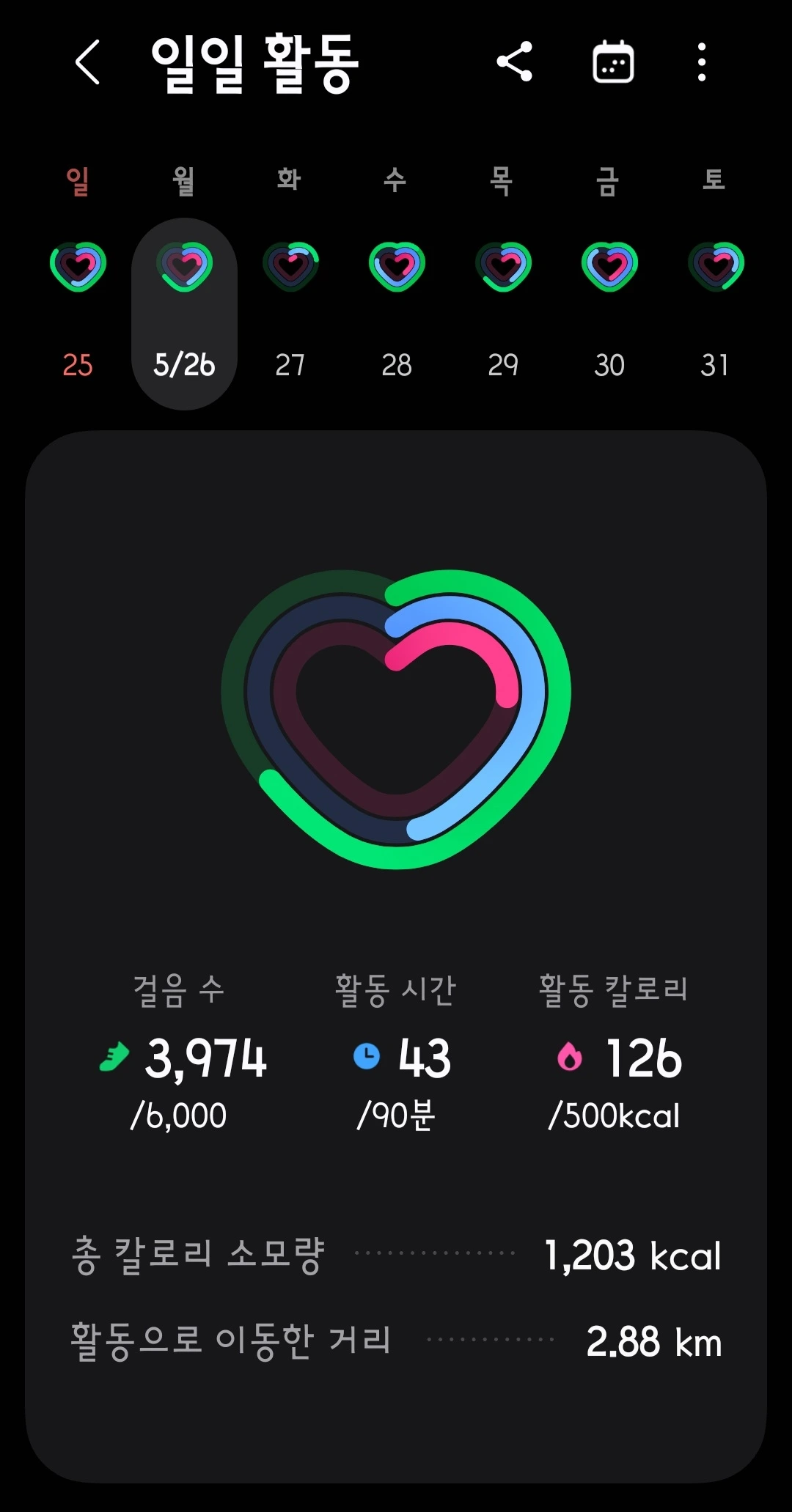The image size is (792, 1512).
Task: Open the more options menu
Action: tap(702, 62)
